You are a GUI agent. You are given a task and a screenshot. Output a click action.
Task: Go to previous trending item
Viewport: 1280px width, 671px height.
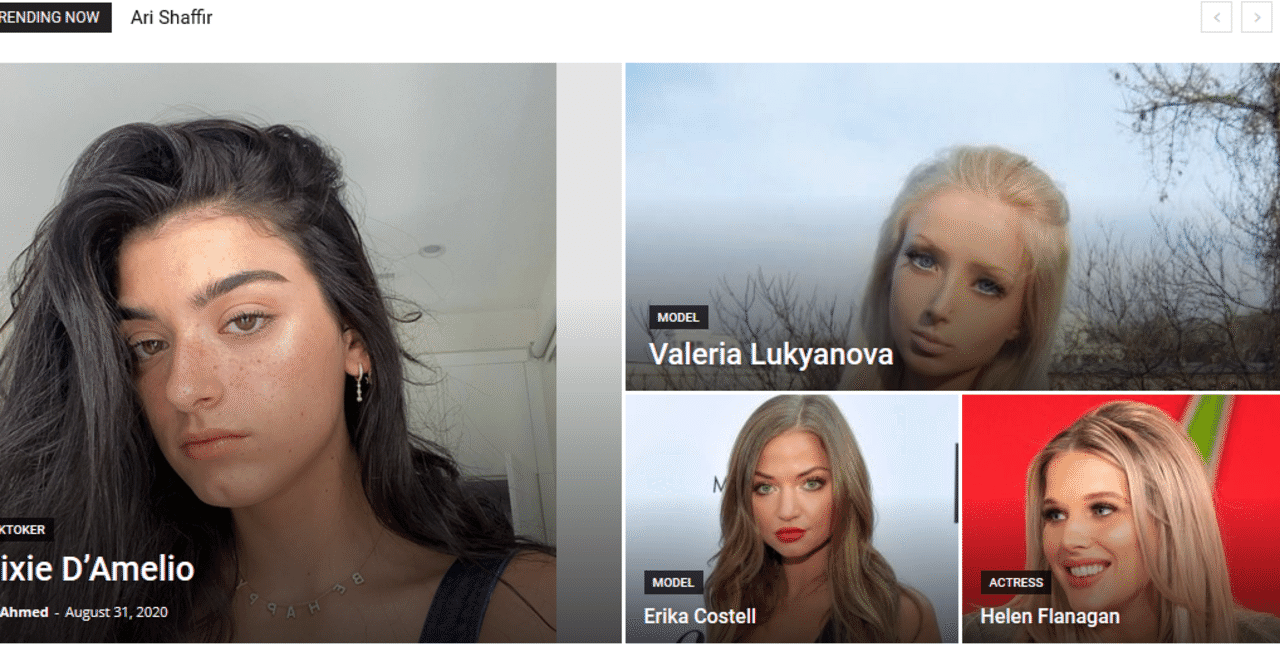pos(1216,17)
